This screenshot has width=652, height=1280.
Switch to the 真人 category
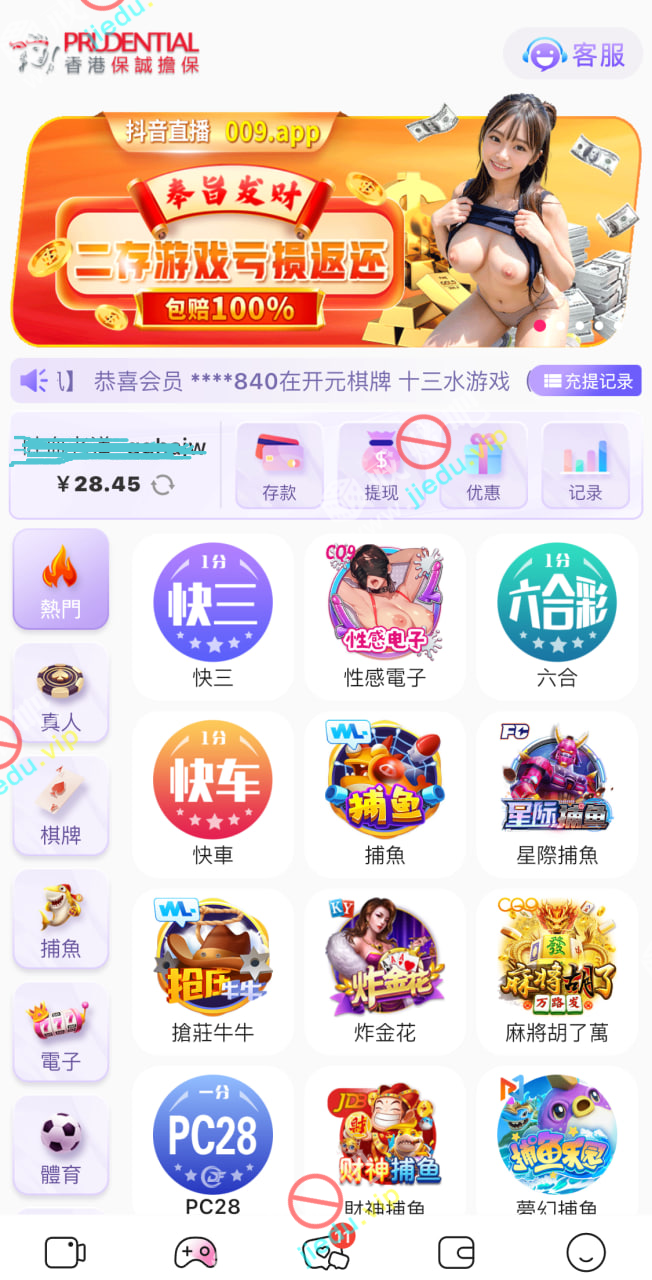[61, 693]
